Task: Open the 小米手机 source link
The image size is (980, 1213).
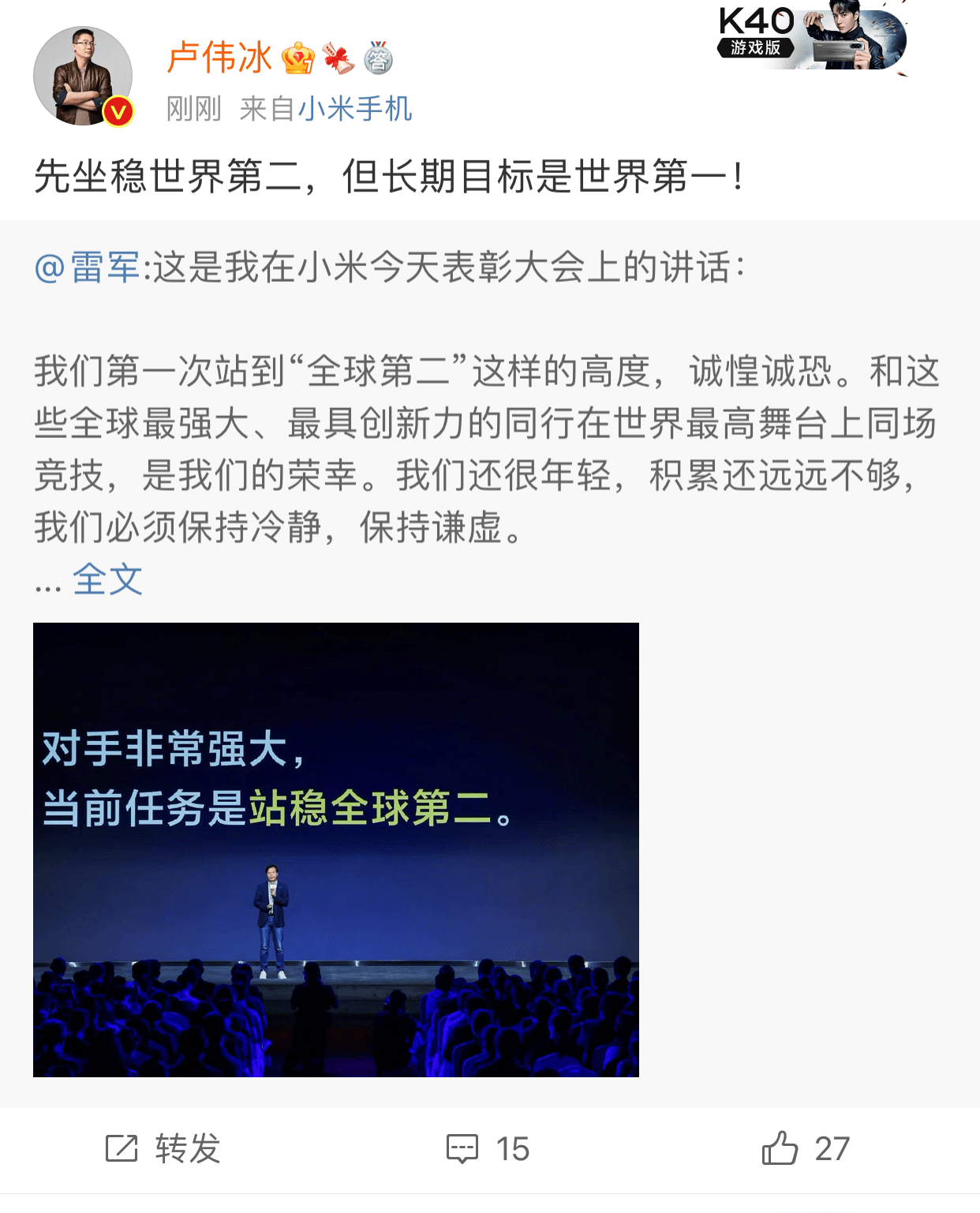Action: pyautogui.click(x=355, y=109)
